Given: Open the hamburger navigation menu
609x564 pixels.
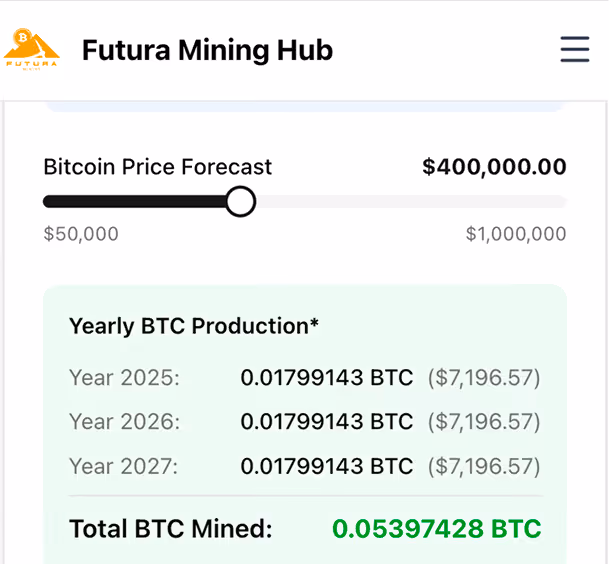Looking at the screenshot, I should pos(574,49).
